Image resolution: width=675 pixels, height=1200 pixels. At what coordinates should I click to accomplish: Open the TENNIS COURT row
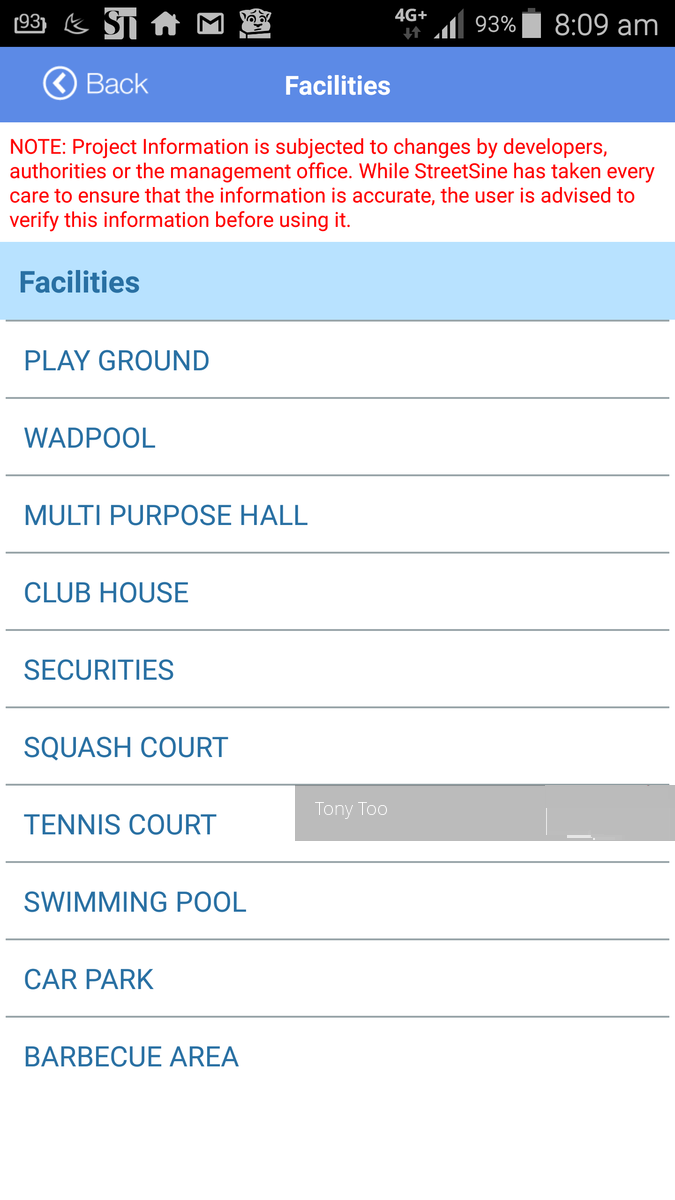337,824
